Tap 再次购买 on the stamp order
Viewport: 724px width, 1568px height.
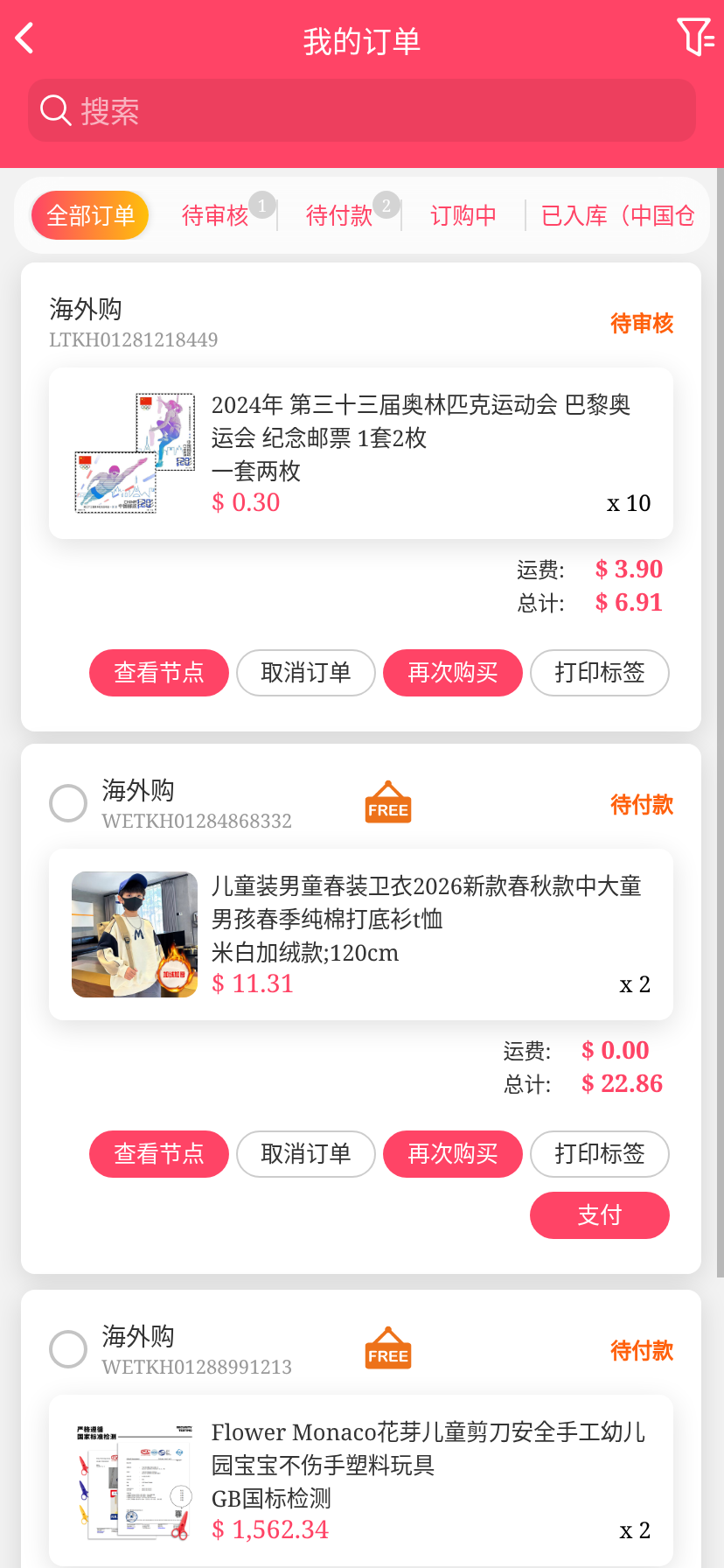tap(453, 673)
